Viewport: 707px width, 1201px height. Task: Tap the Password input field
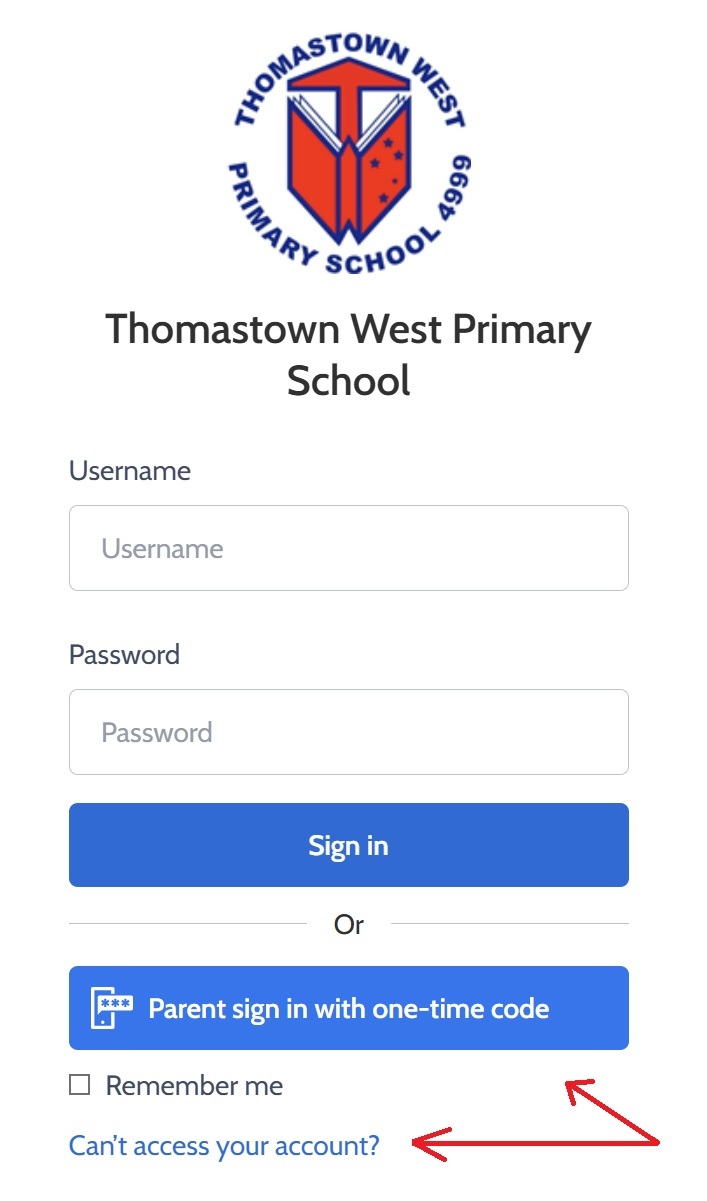(x=348, y=732)
